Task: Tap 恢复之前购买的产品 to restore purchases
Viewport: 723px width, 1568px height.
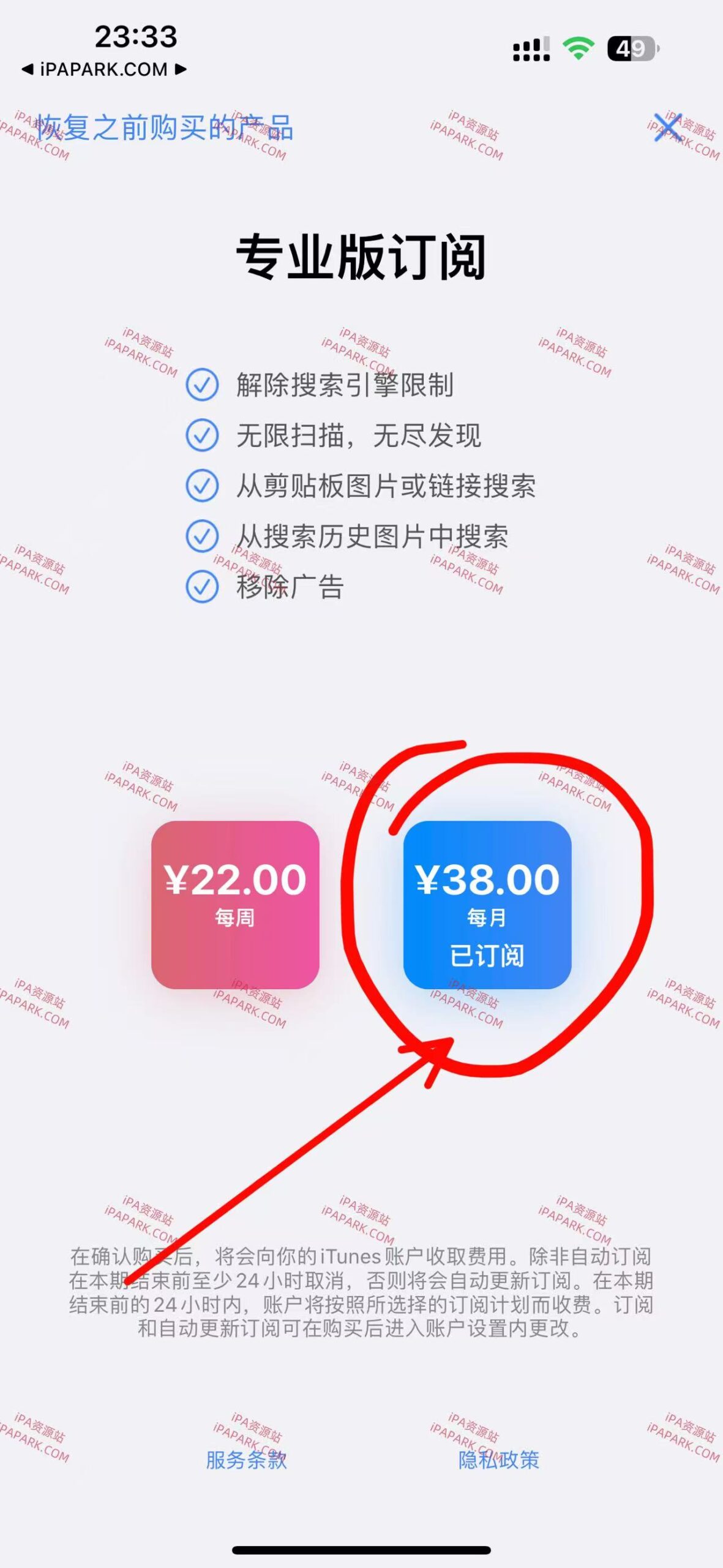Action: [x=165, y=127]
